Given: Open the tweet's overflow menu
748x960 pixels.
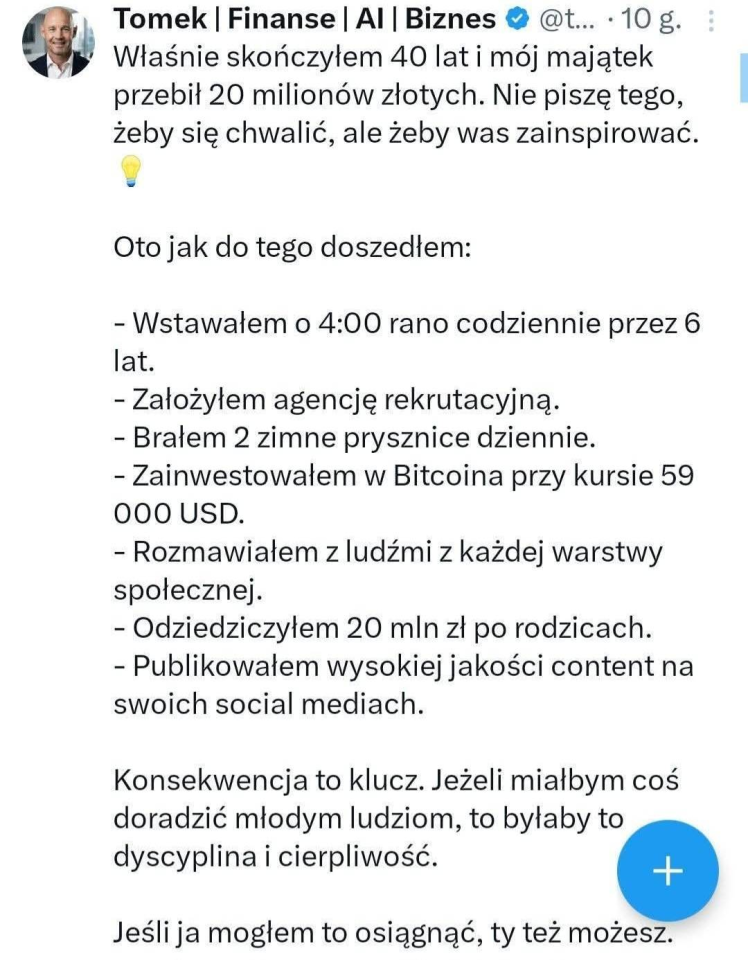Looking at the screenshot, I should [711, 20].
